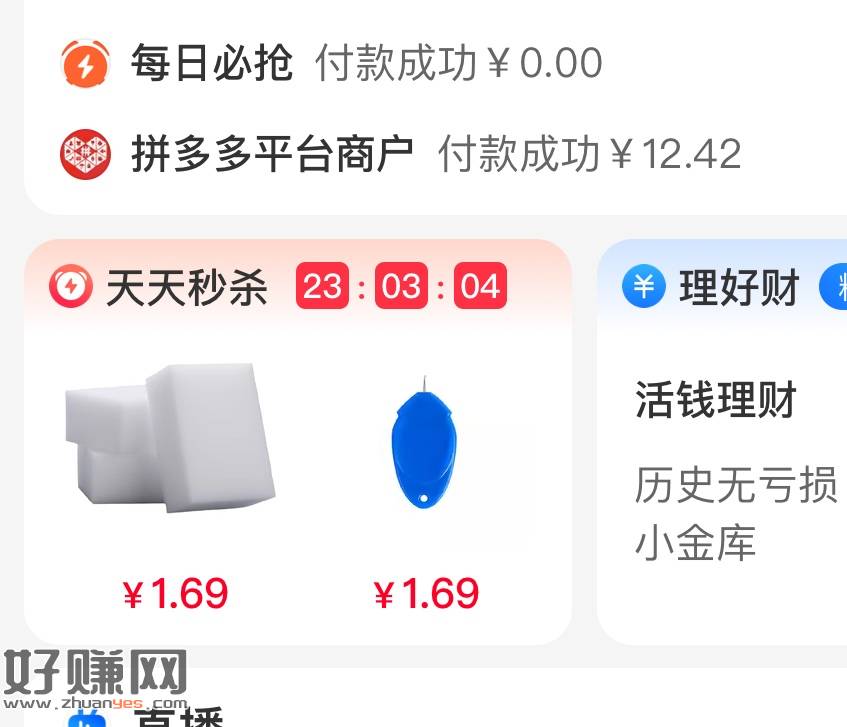
Task: Open the 拼多多平台商户 payment record
Action: coord(400,155)
